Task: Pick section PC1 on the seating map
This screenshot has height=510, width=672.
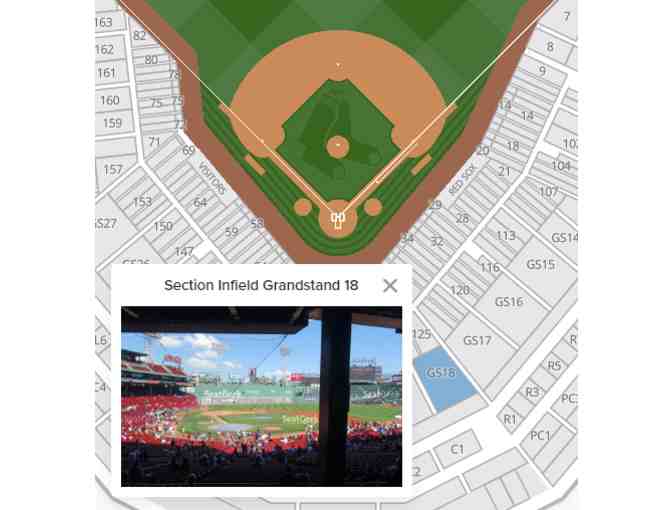Action: point(540,435)
